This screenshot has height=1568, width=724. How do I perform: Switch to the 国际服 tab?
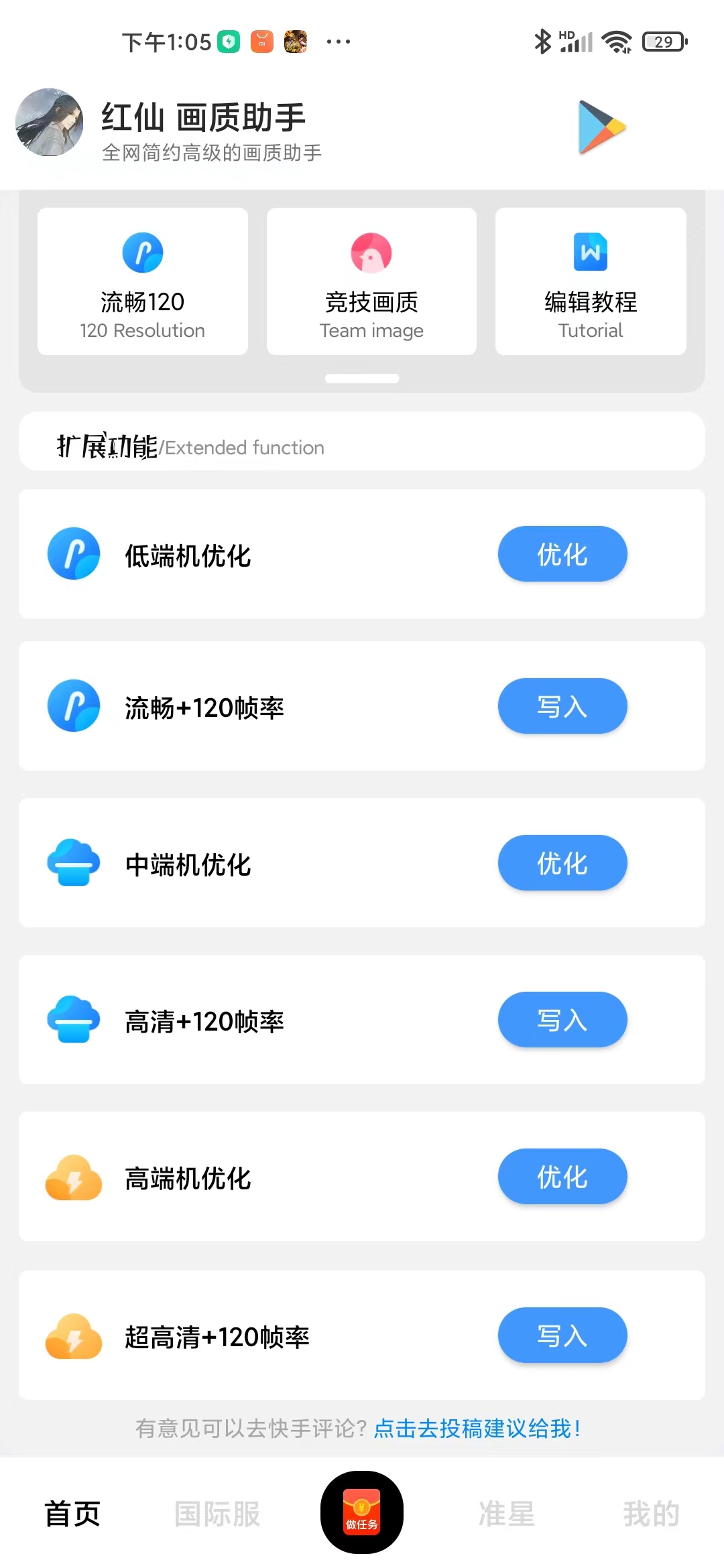(x=217, y=1514)
